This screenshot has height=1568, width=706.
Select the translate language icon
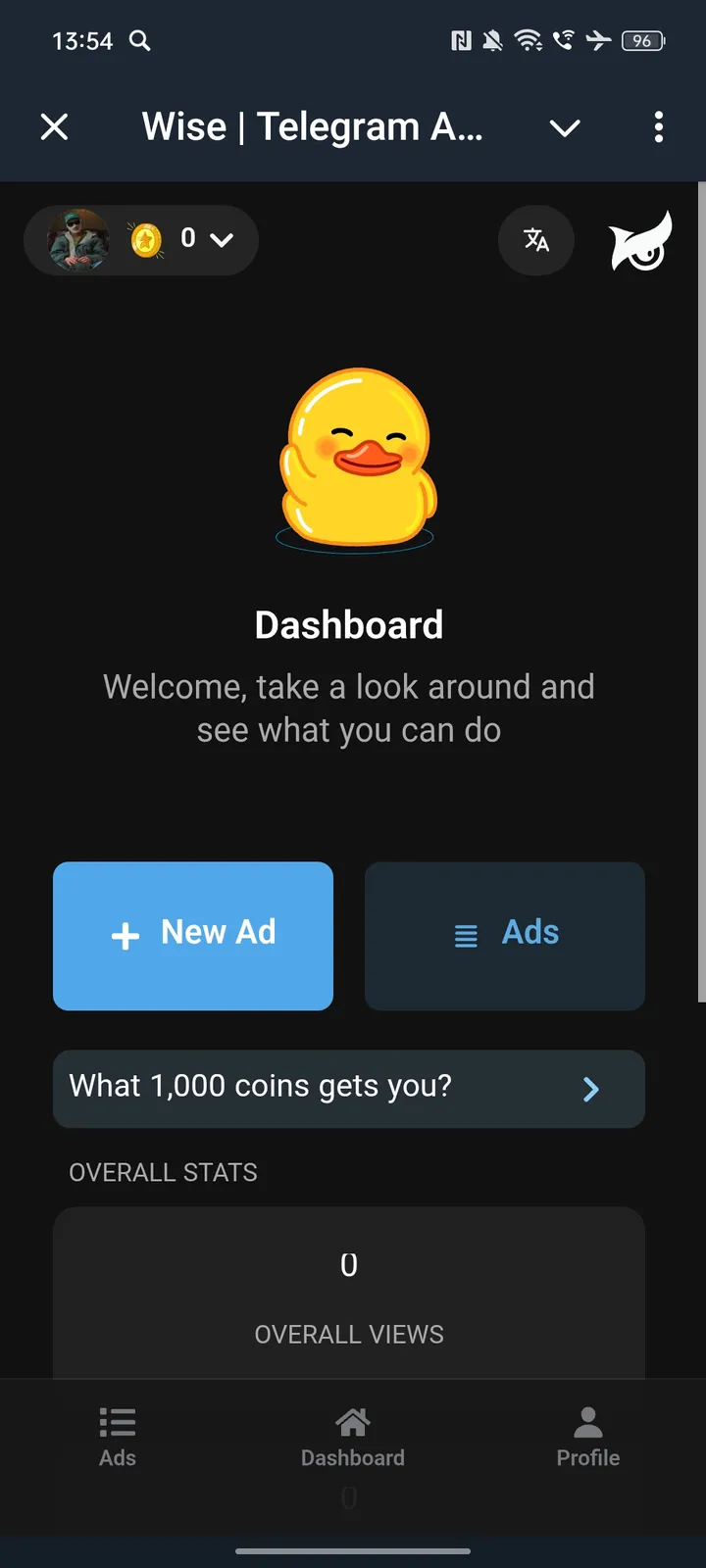tap(536, 240)
